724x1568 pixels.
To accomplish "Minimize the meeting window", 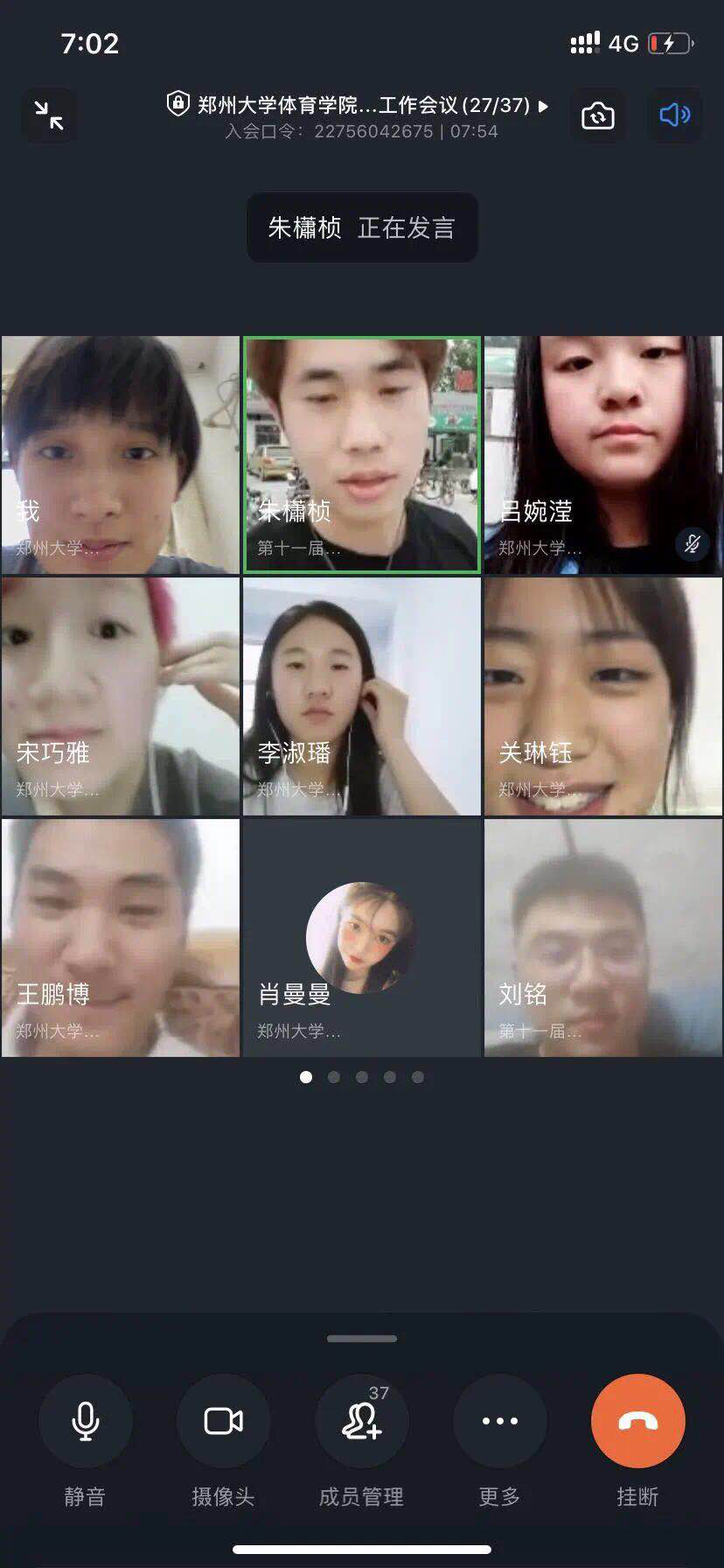I will coord(49,115).
